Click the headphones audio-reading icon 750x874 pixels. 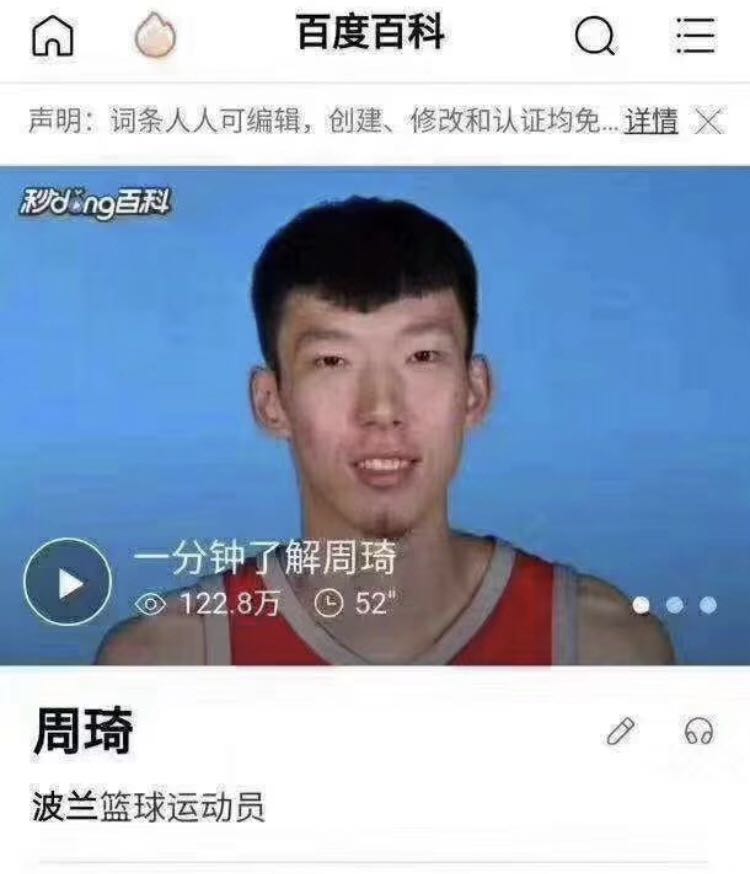click(700, 732)
